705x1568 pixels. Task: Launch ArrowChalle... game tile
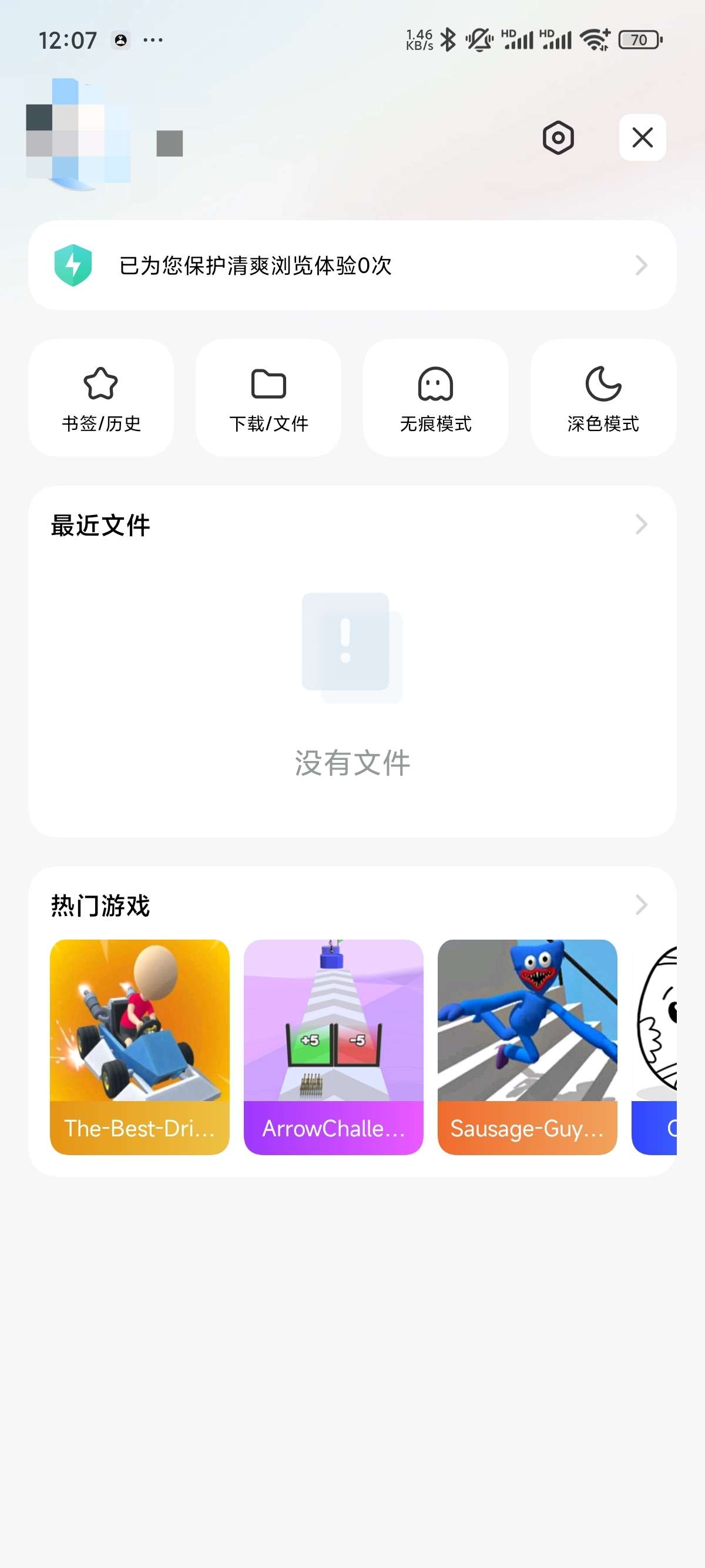(x=334, y=1047)
